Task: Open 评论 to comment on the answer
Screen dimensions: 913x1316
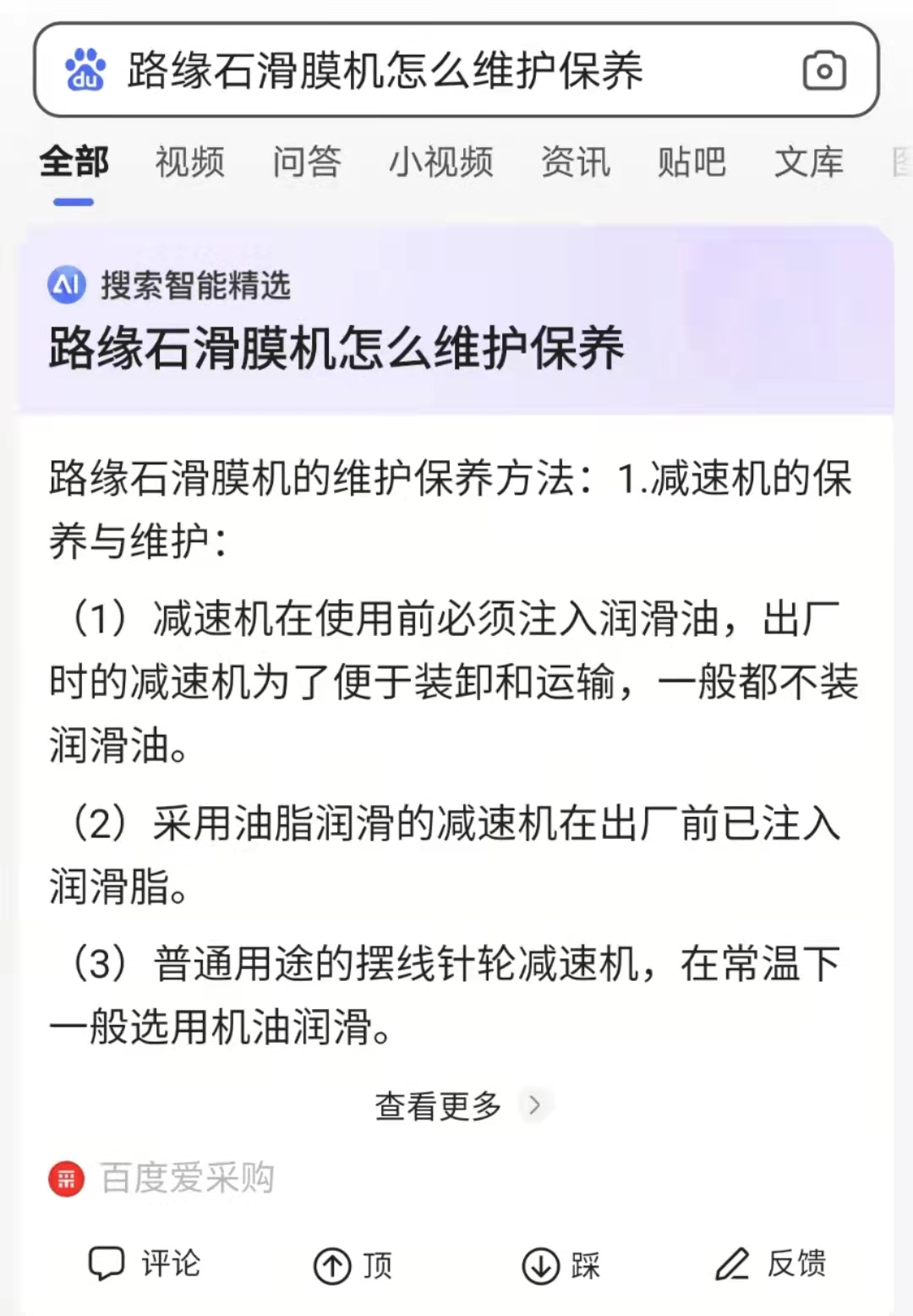Action: [145, 1264]
